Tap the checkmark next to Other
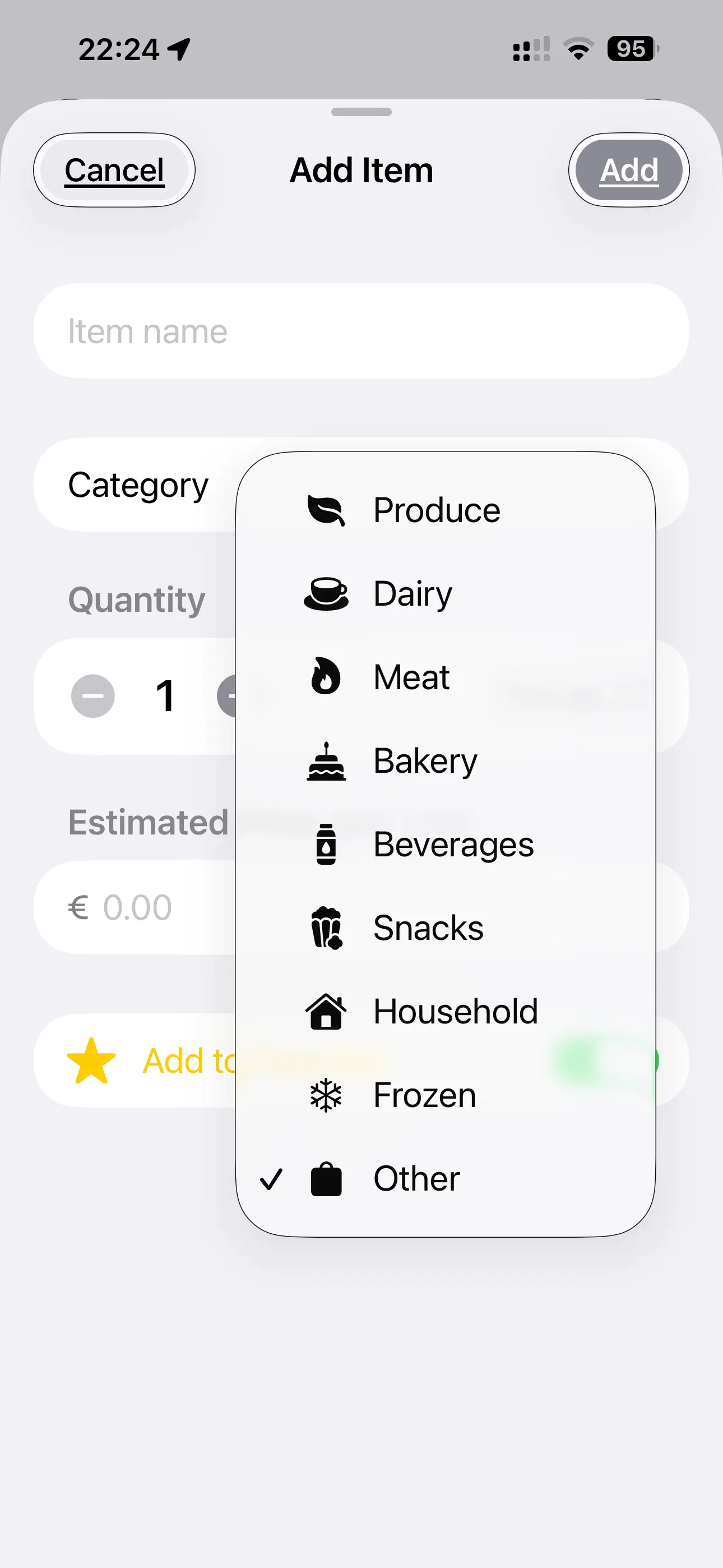Image resolution: width=723 pixels, height=1568 pixels. [271, 1178]
